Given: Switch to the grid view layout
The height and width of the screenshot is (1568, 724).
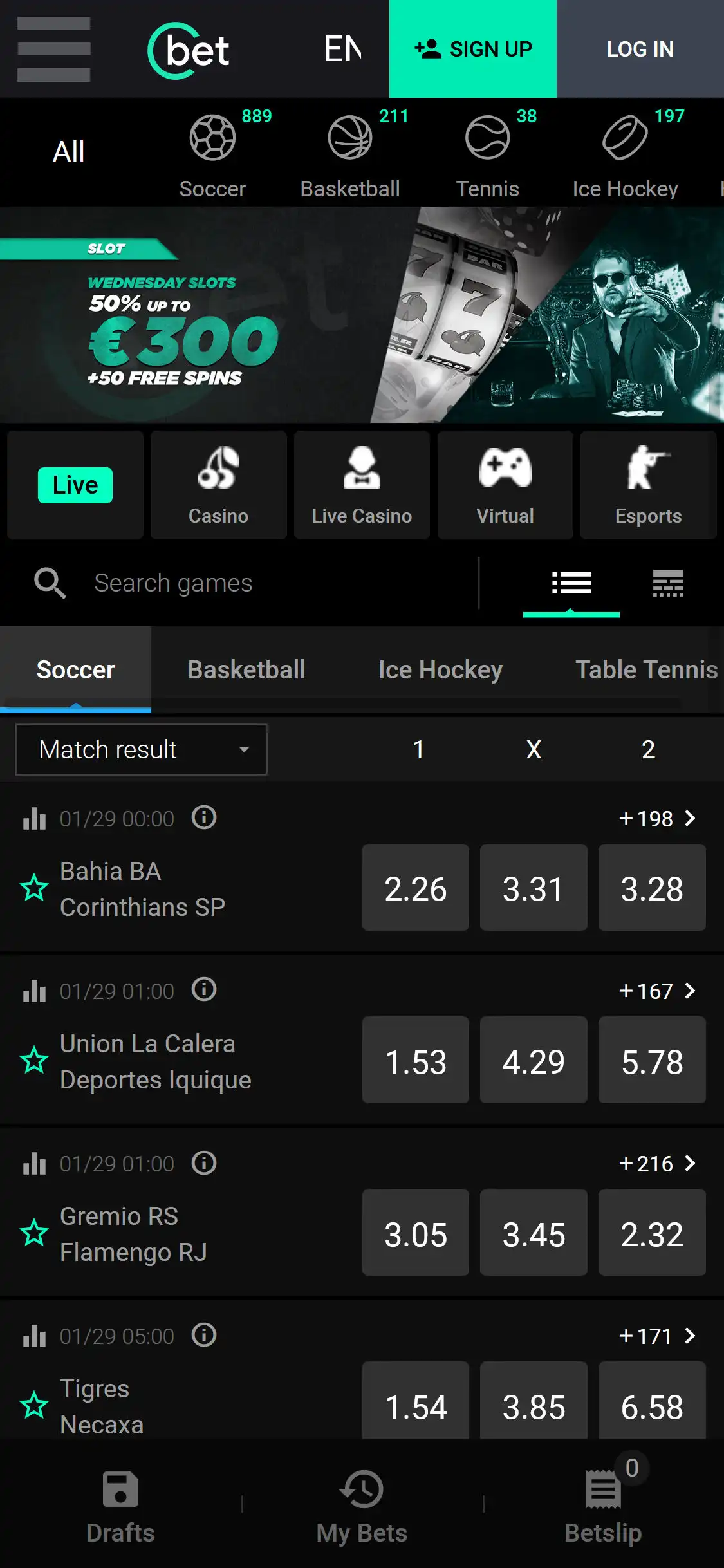Looking at the screenshot, I should point(668,583).
